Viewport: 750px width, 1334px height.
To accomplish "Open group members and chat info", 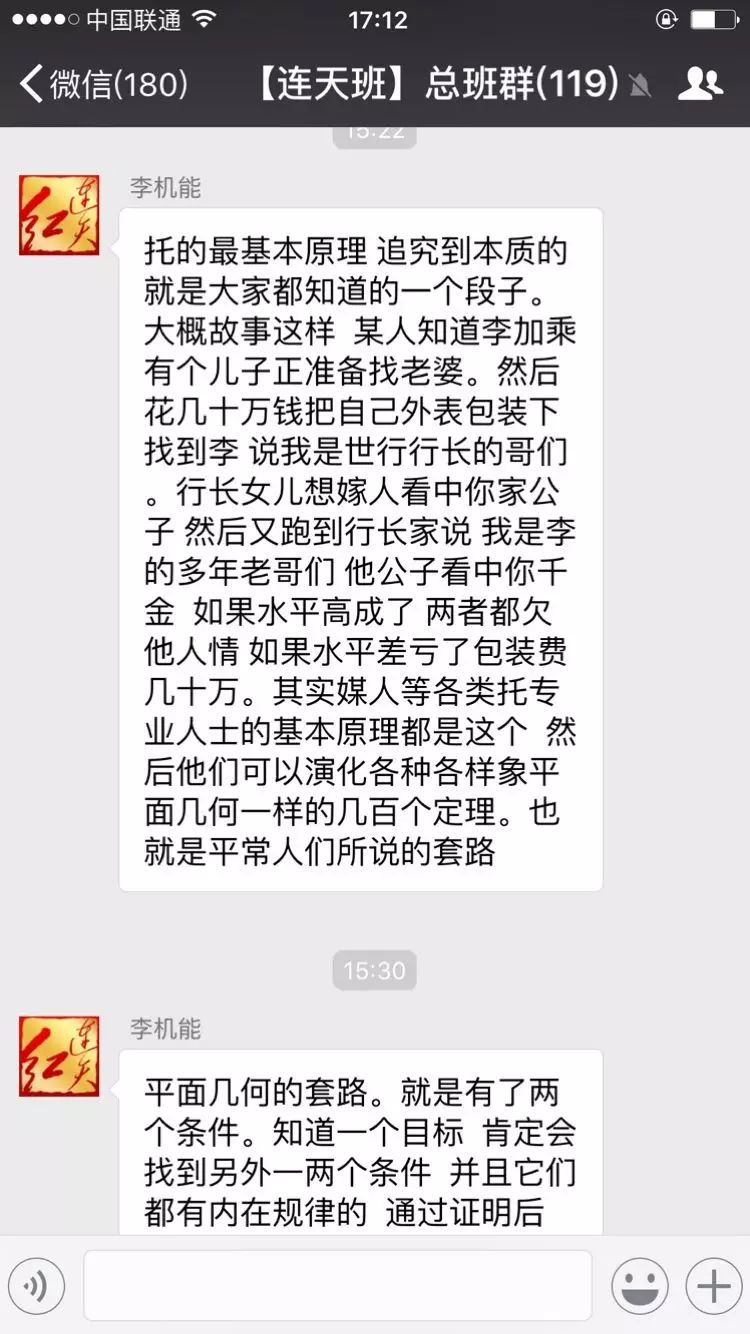I will 700,84.
